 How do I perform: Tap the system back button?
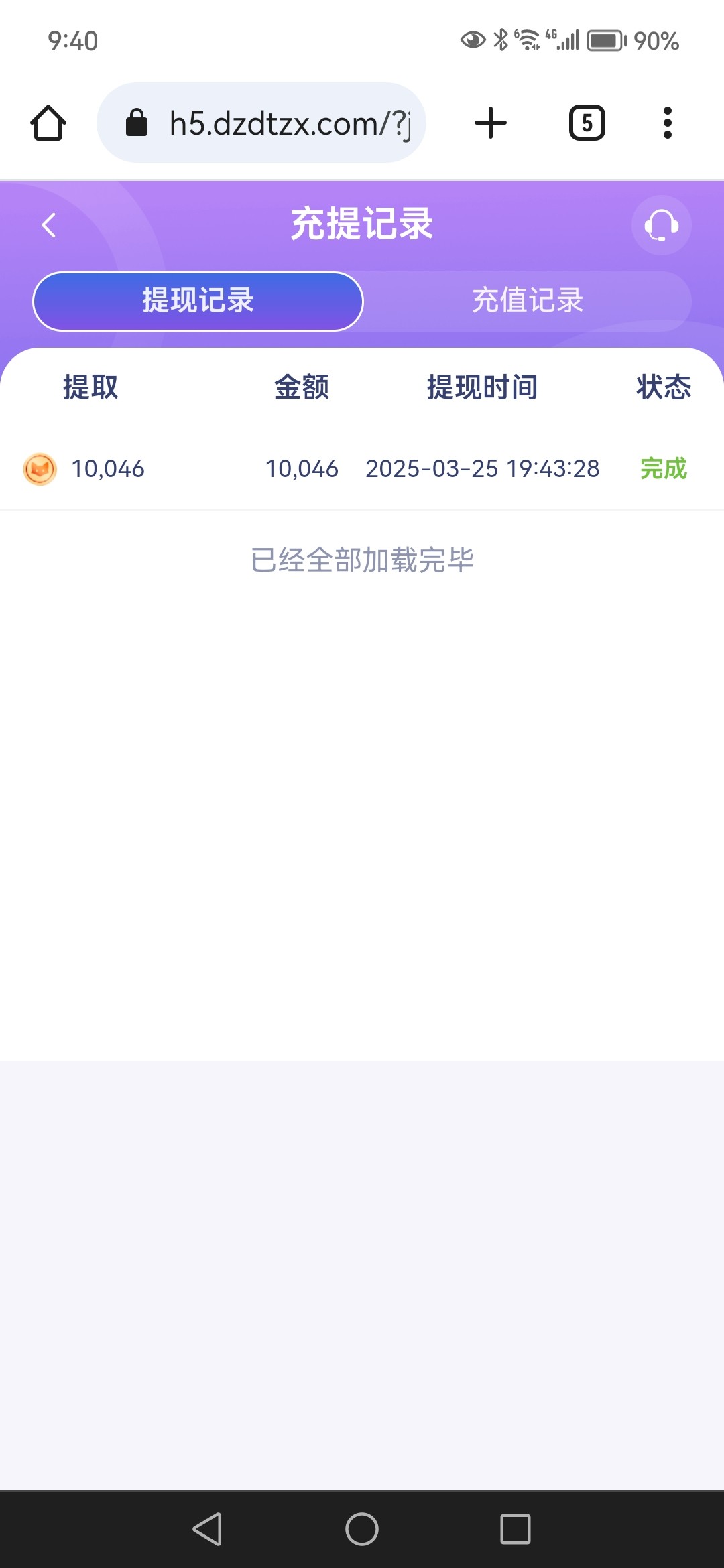(208, 1529)
